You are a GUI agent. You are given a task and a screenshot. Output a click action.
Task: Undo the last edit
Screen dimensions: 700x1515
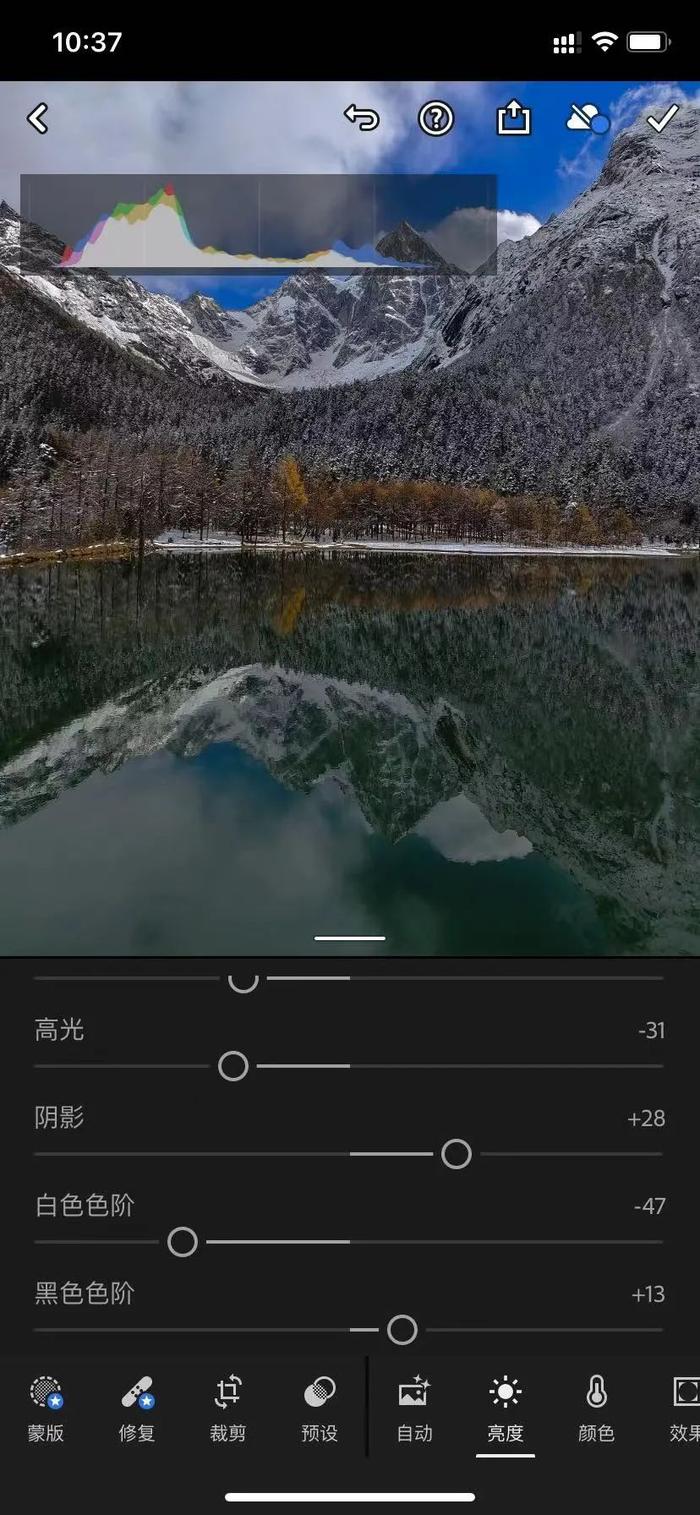click(362, 119)
